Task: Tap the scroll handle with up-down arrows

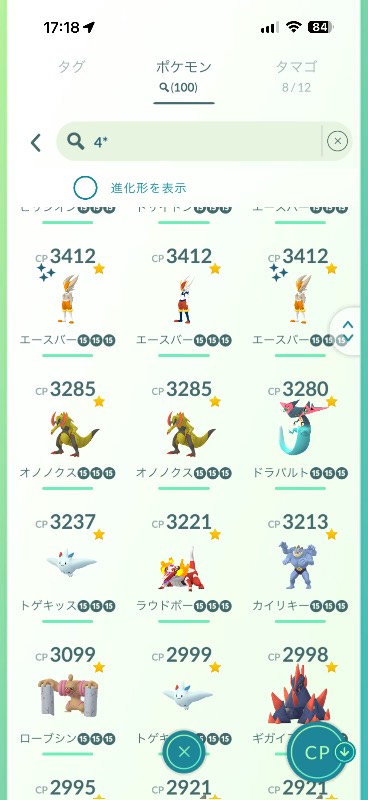Action: pos(348,331)
